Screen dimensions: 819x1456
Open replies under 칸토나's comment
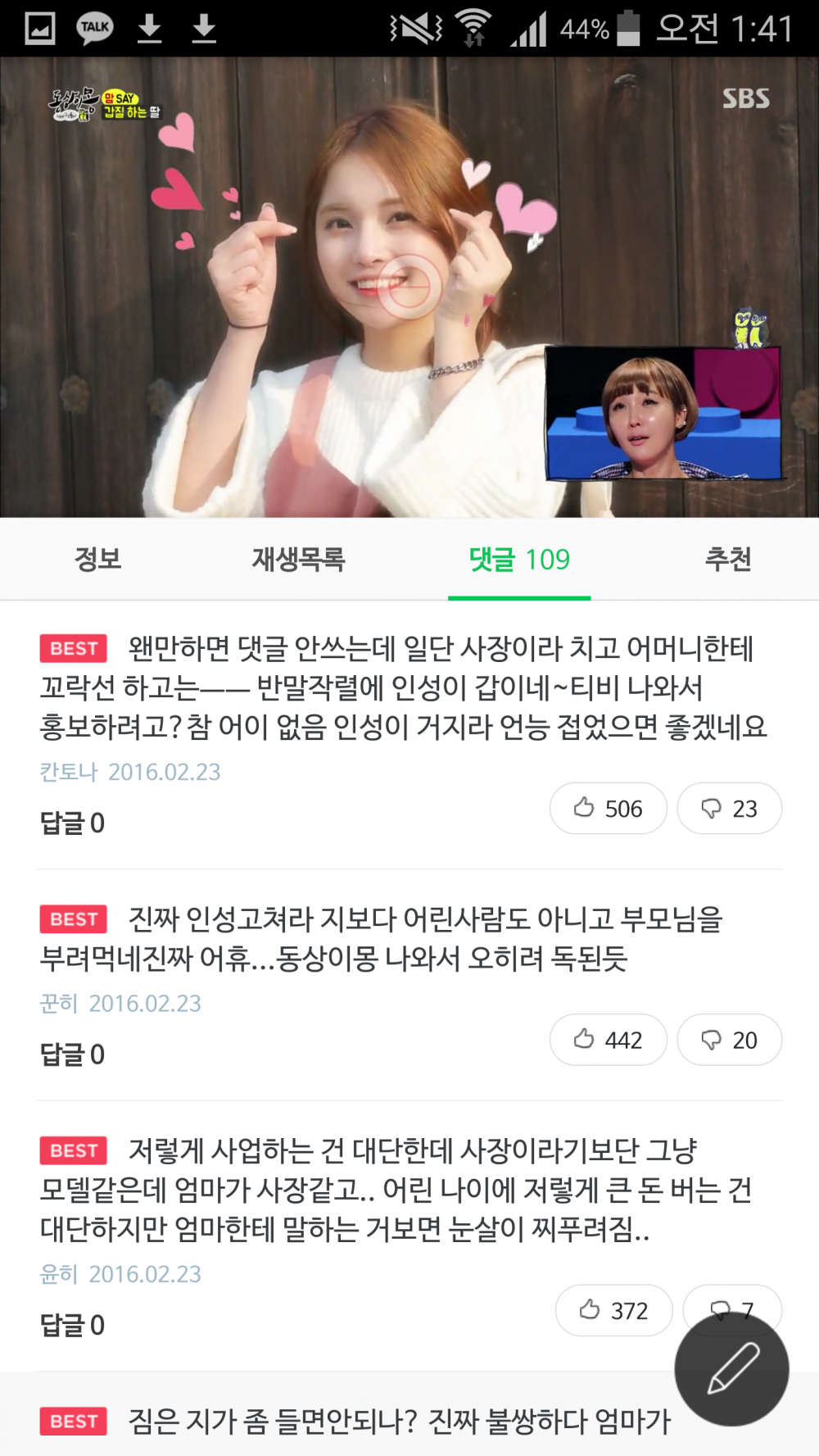pos(72,823)
